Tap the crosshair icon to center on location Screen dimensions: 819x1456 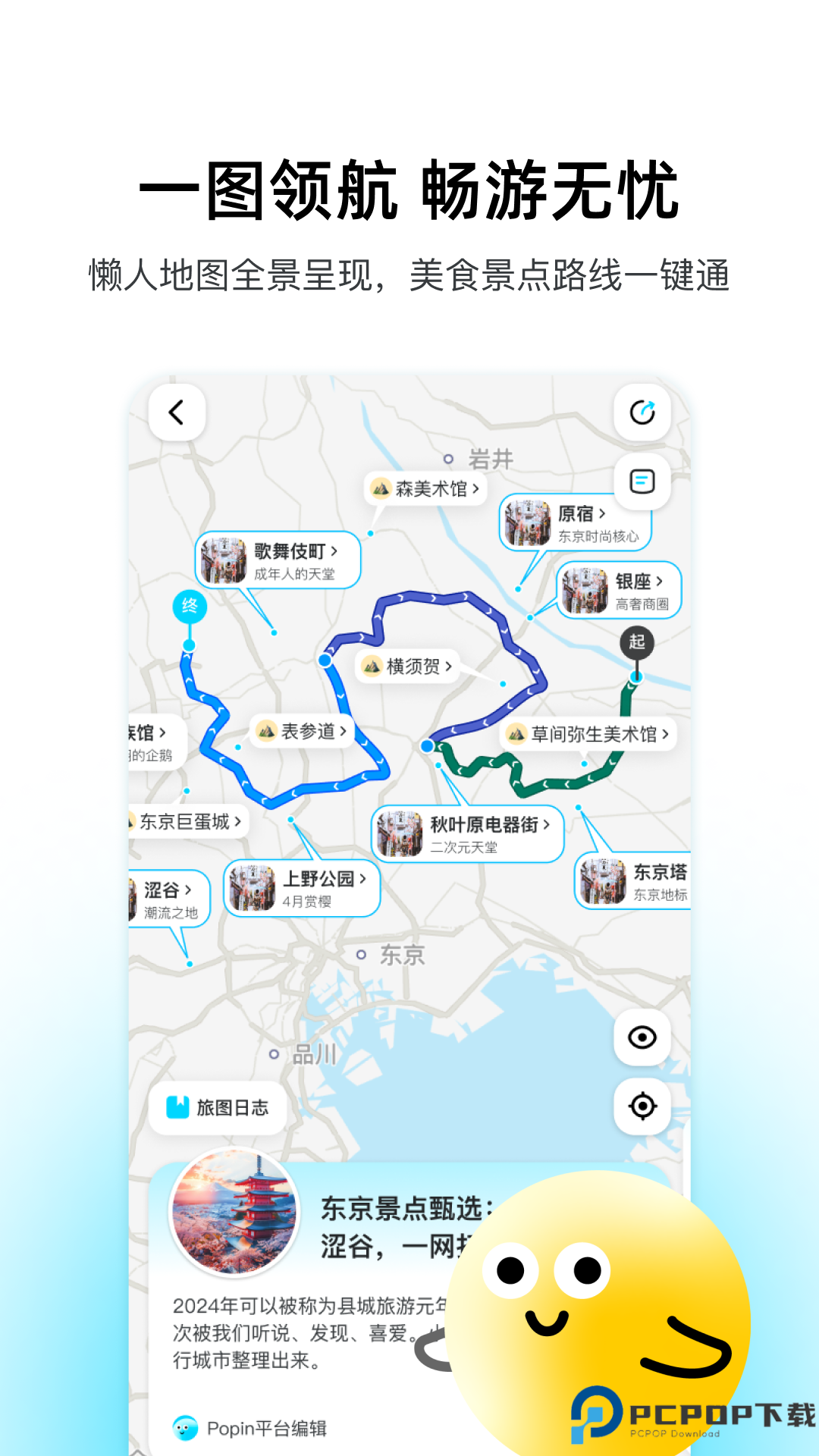tap(642, 1106)
